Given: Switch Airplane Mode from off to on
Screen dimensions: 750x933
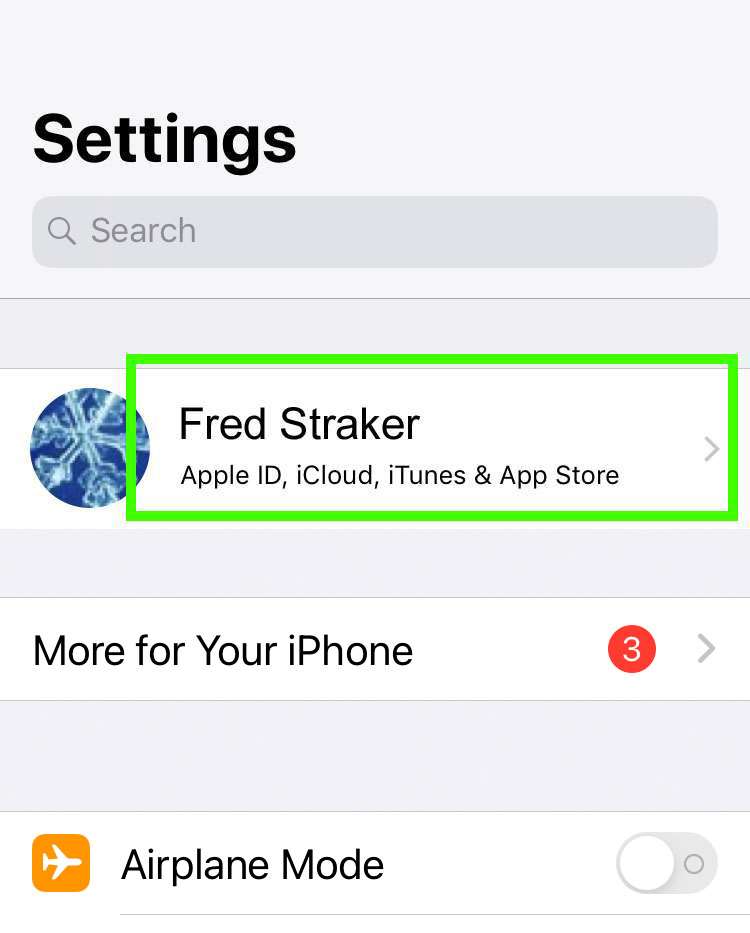Looking at the screenshot, I should [x=666, y=863].
